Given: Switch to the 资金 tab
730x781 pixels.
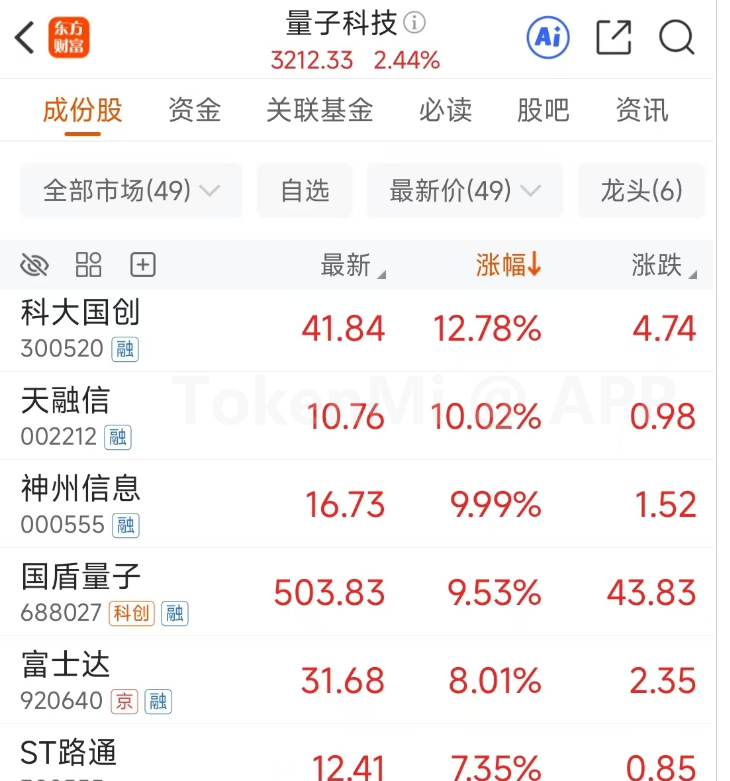Looking at the screenshot, I should (x=194, y=110).
